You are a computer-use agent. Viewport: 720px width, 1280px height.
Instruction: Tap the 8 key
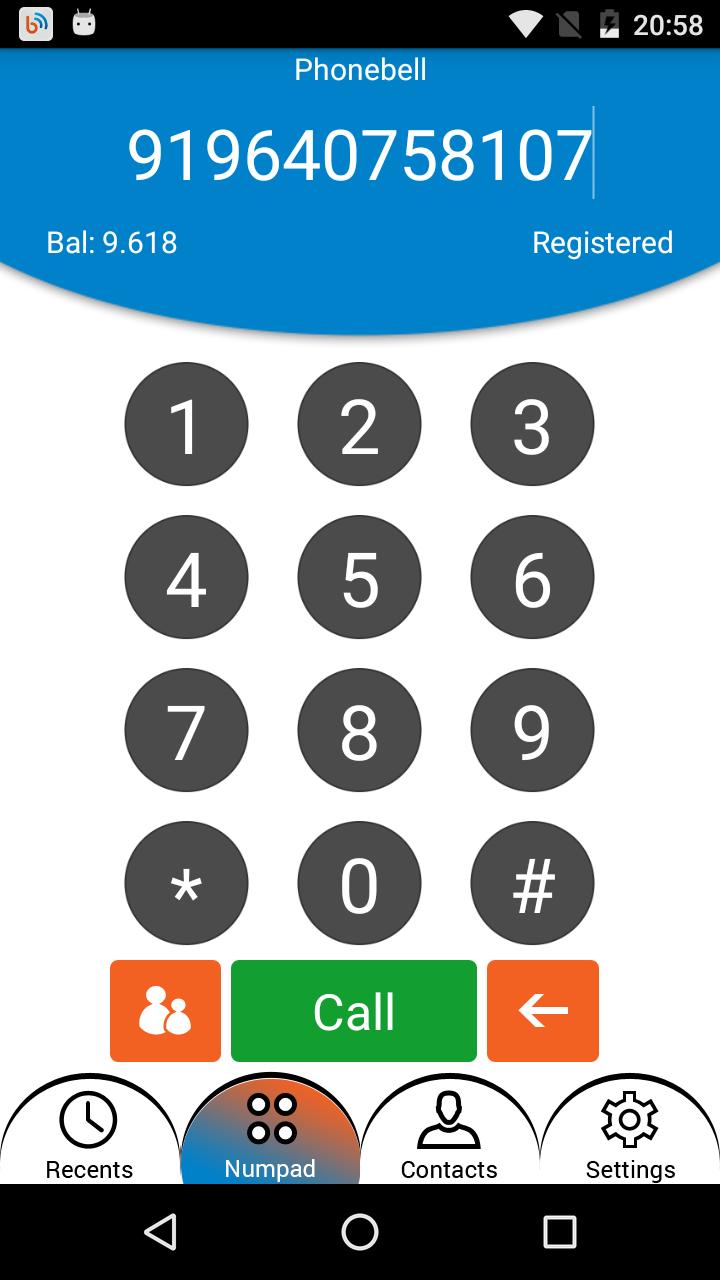click(x=359, y=730)
